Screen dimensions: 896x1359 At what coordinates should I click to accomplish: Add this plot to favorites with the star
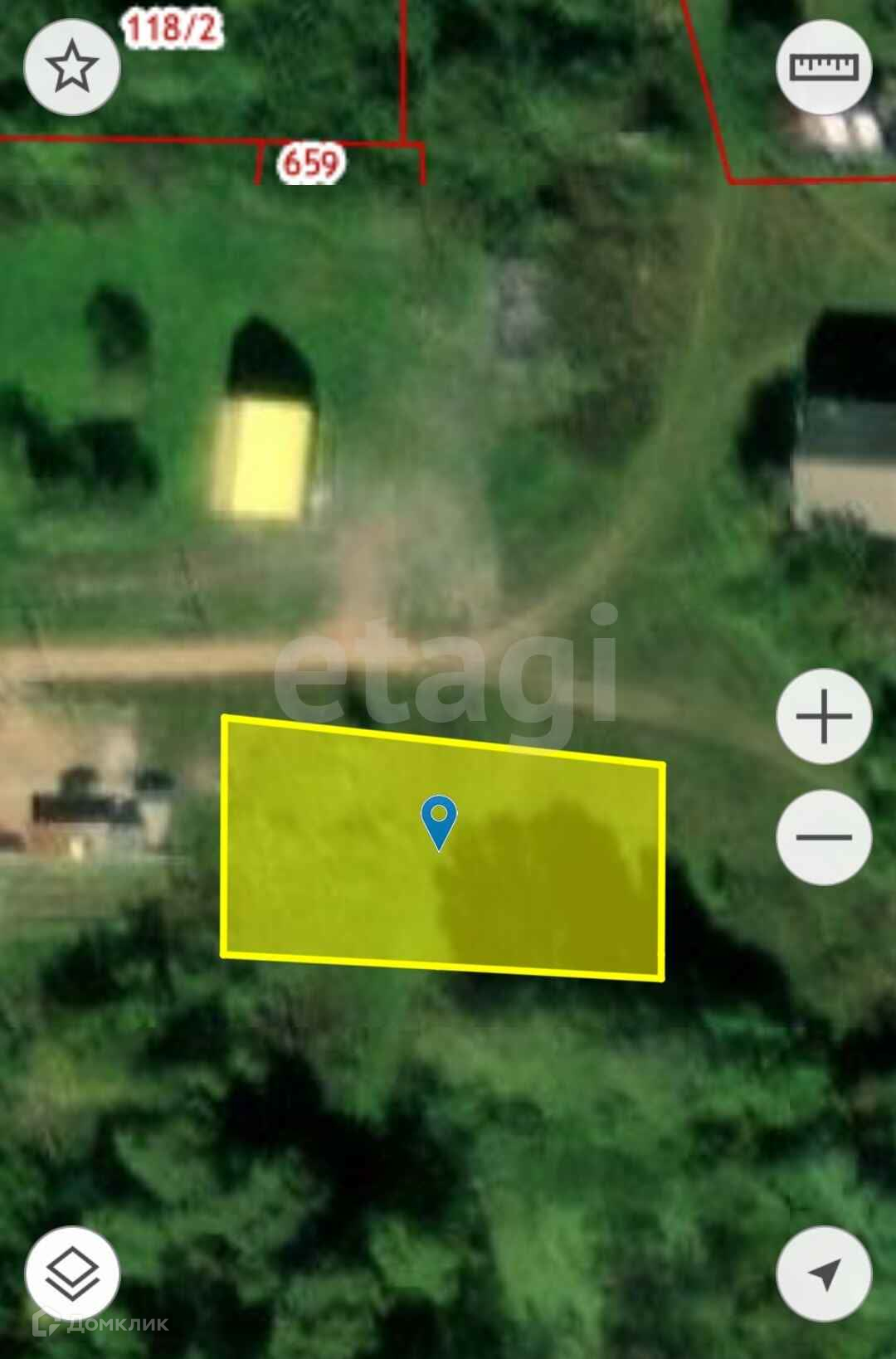click(72, 67)
